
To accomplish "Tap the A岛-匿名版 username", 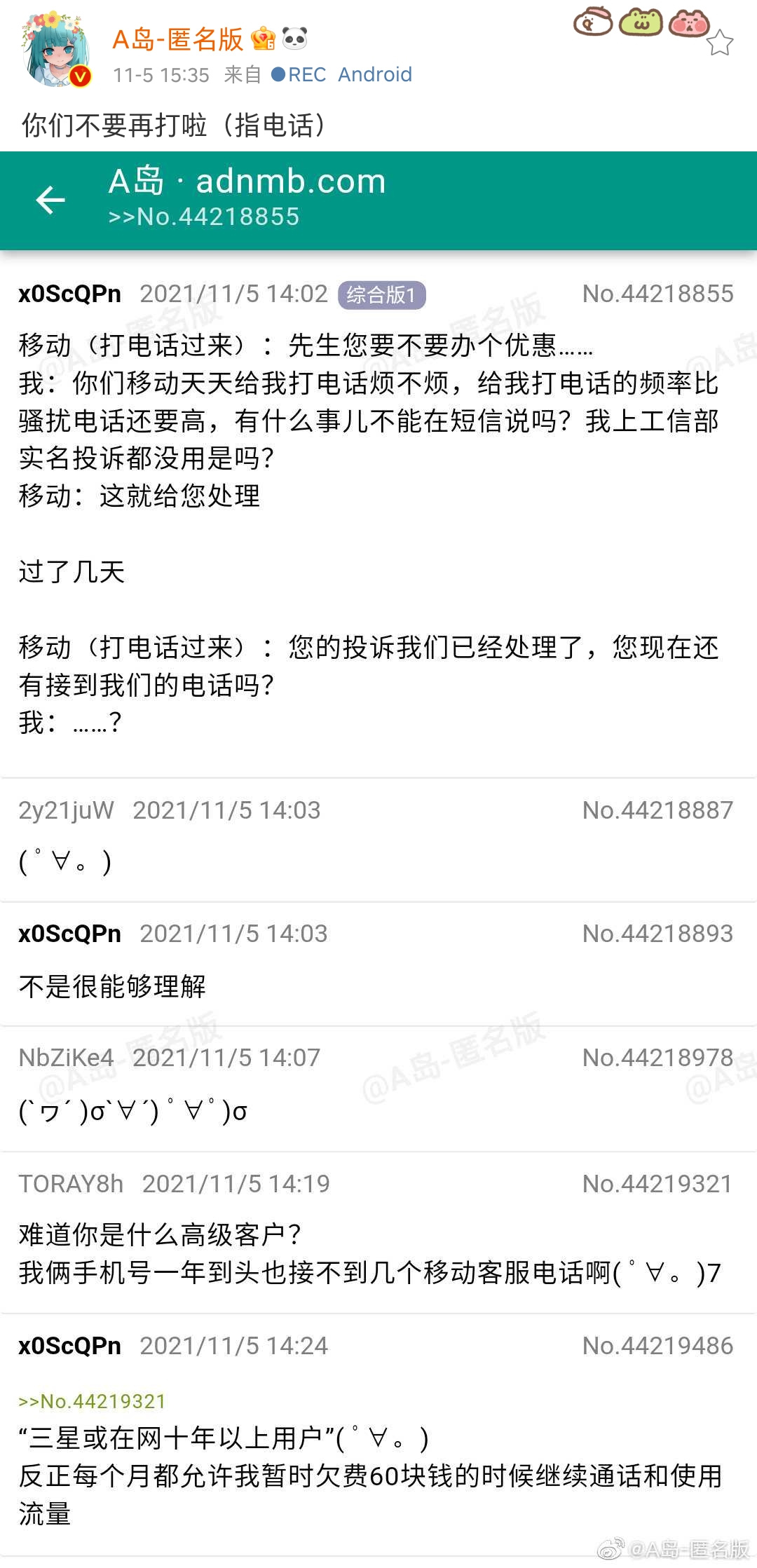I will [x=177, y=39].
